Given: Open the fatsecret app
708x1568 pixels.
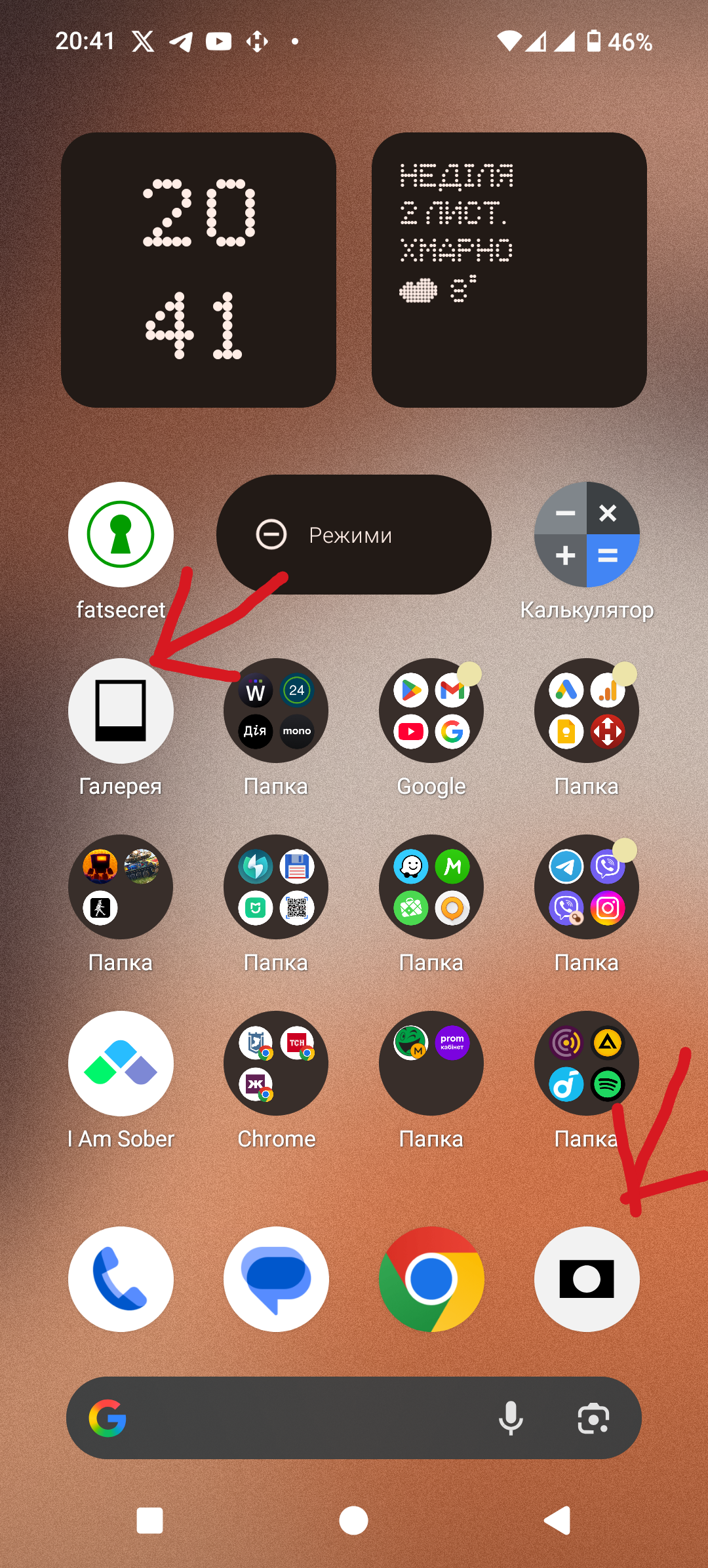Looking at the screenshot, I should 121,534.
